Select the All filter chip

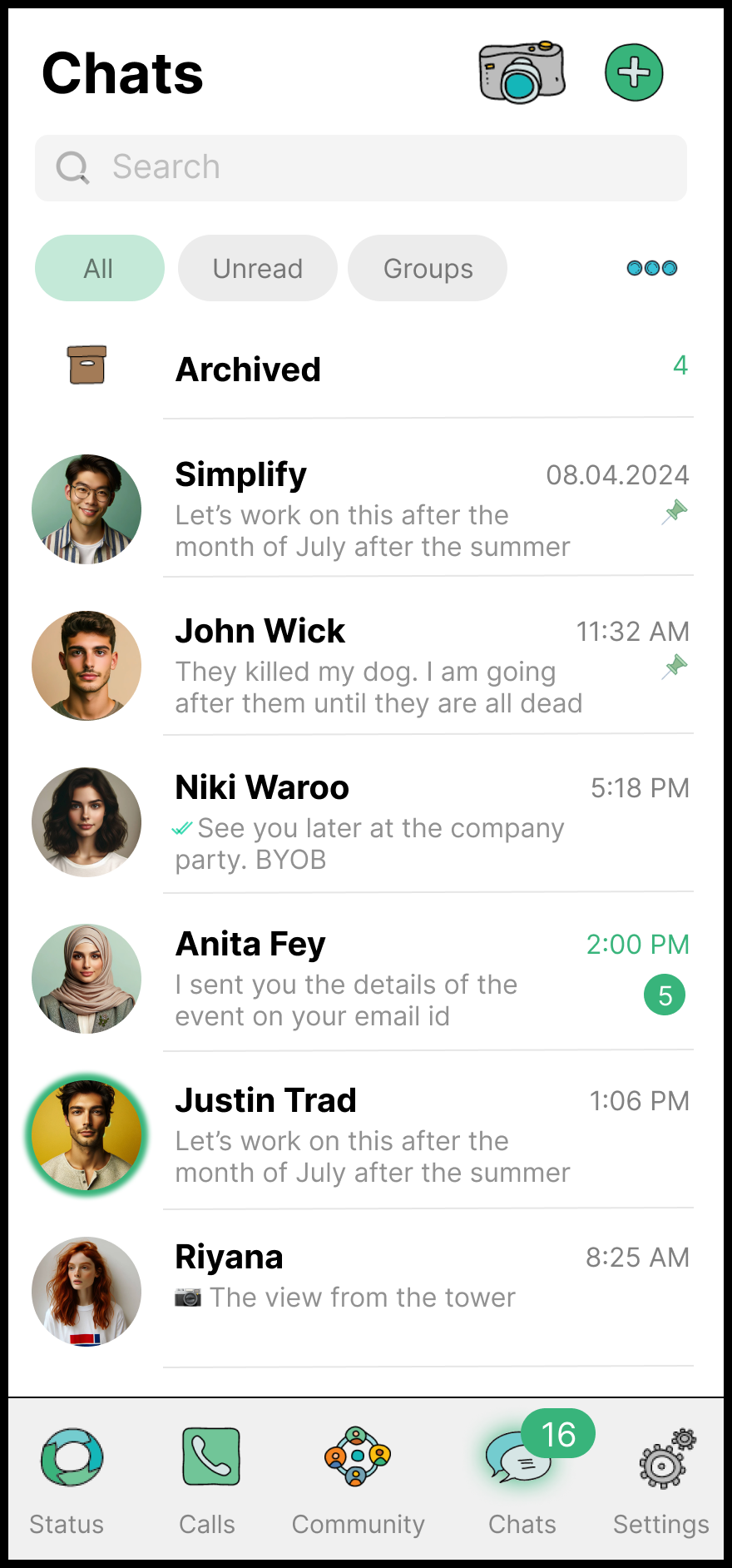[99, 268]
